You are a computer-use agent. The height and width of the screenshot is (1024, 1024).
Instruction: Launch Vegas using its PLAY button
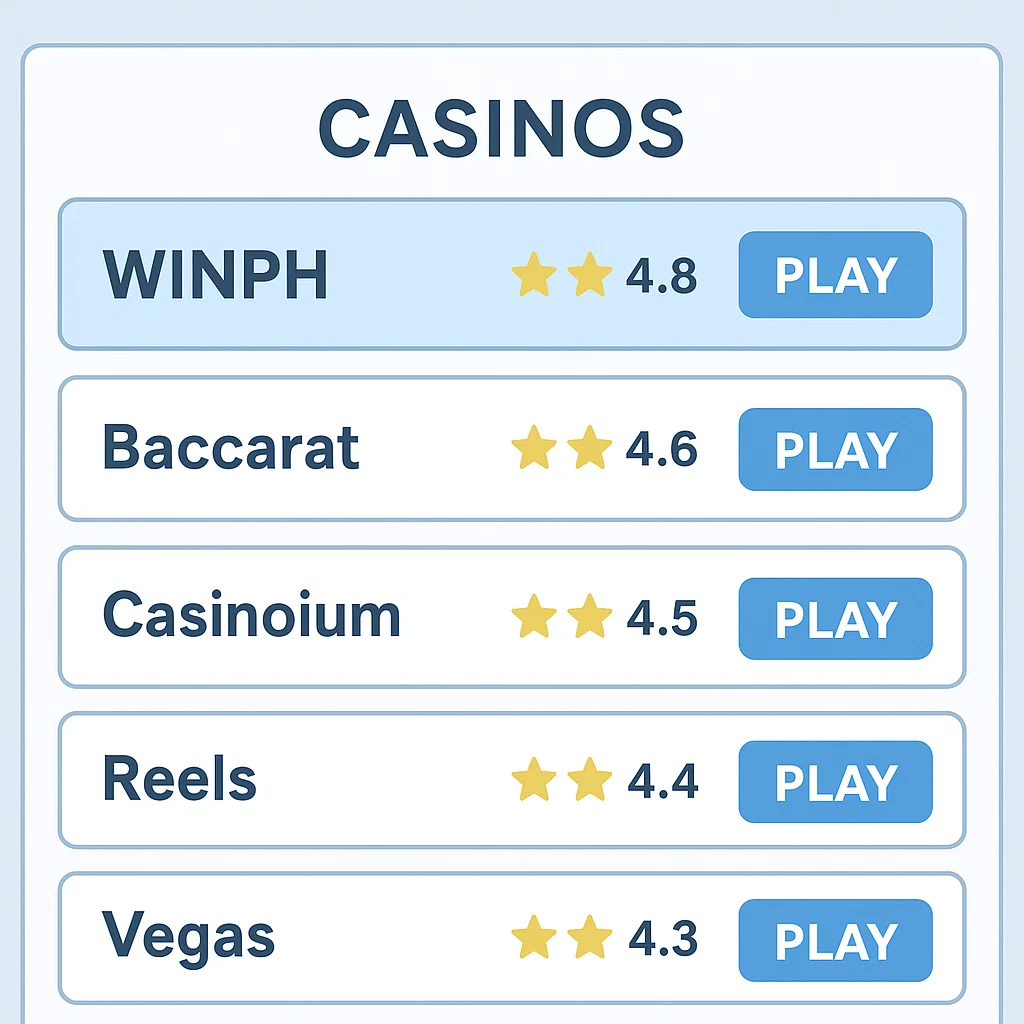835,940
